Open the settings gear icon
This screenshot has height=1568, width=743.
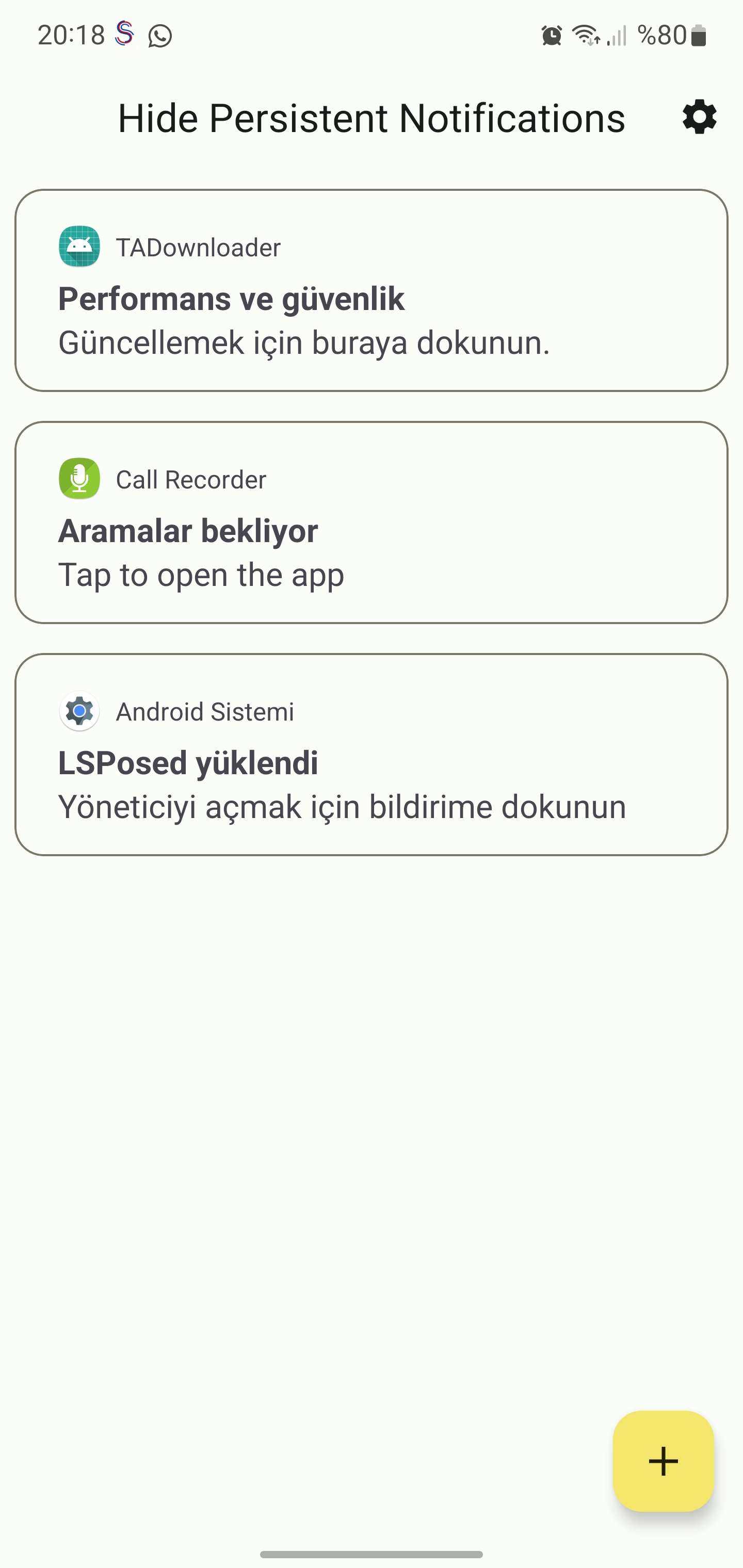pos(699,117)
